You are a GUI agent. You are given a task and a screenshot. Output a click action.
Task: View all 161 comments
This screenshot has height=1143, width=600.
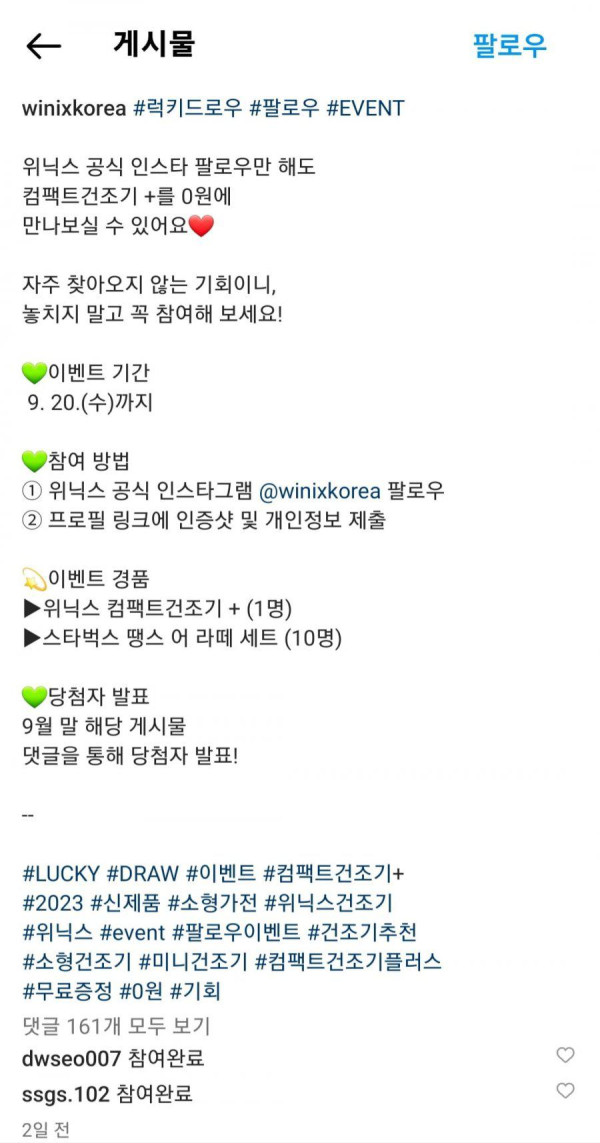[x=116, y=1025]
